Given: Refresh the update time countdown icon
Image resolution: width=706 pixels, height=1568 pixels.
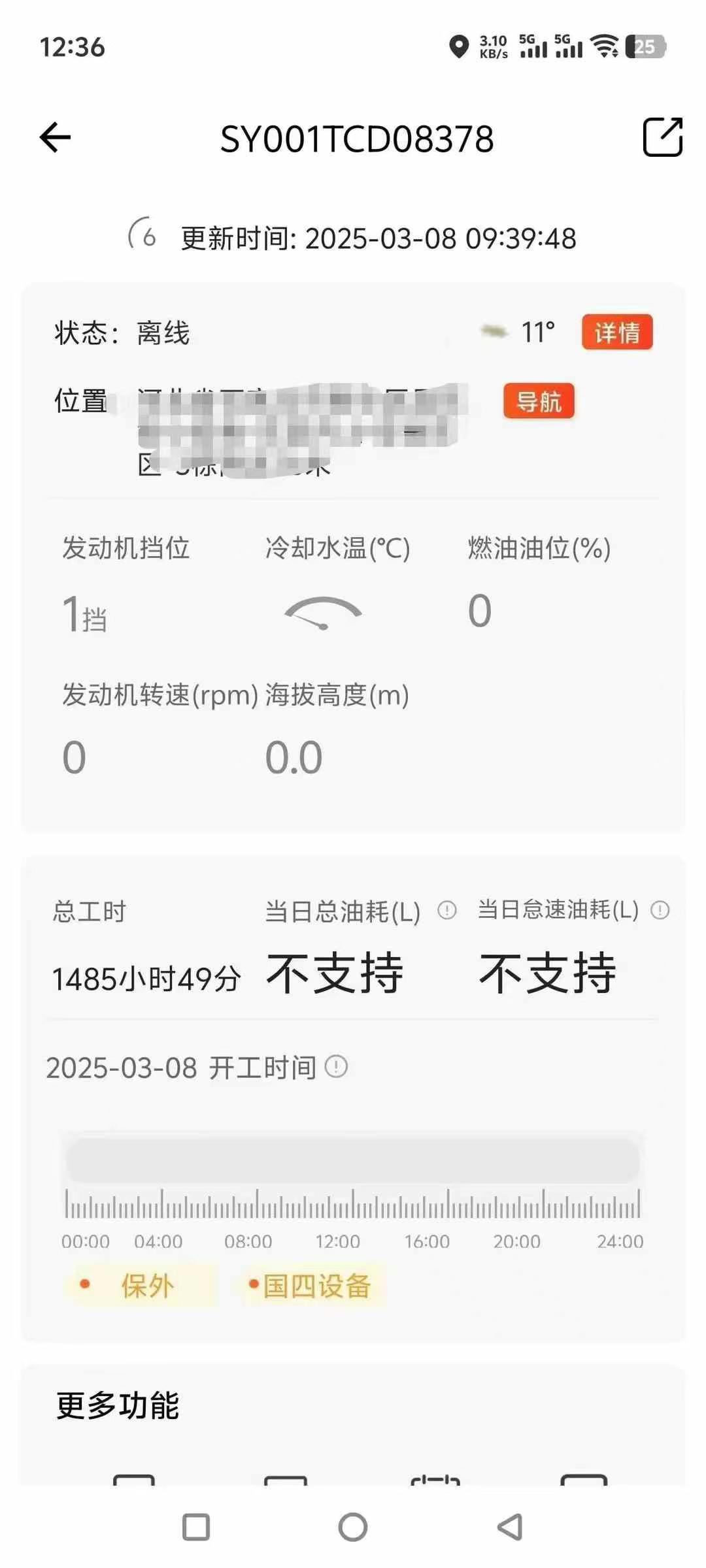Looking at the screenshot, I should (143, 235).
